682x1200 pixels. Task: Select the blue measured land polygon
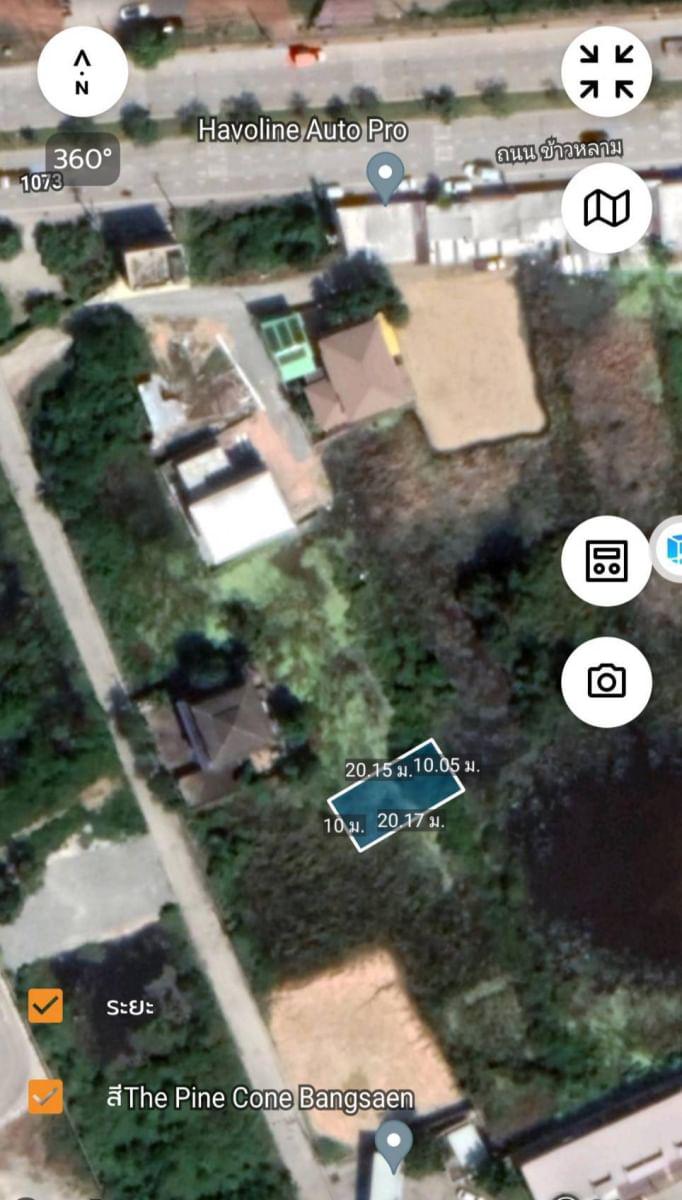click(396, 796)
